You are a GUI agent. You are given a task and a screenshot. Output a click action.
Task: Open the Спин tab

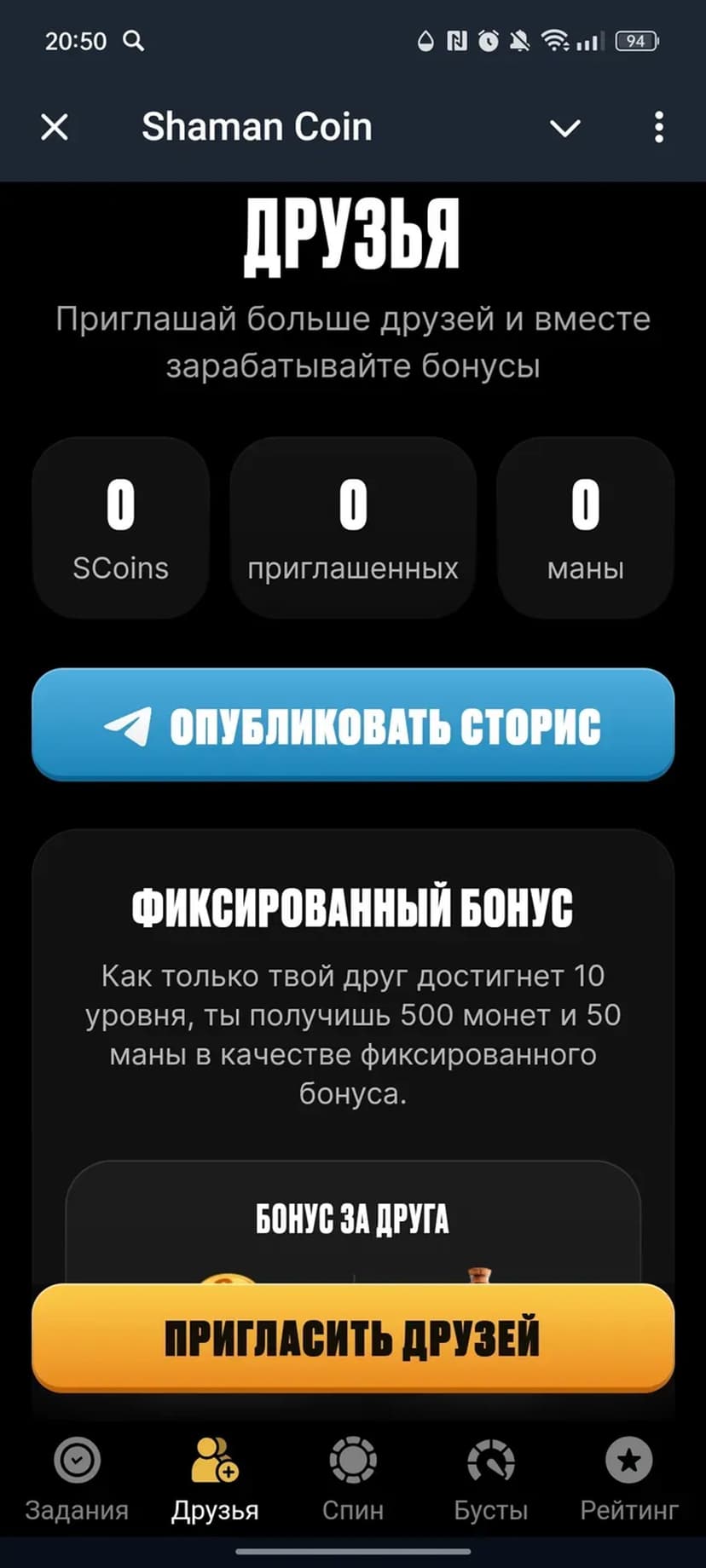tap(353, 1479)
